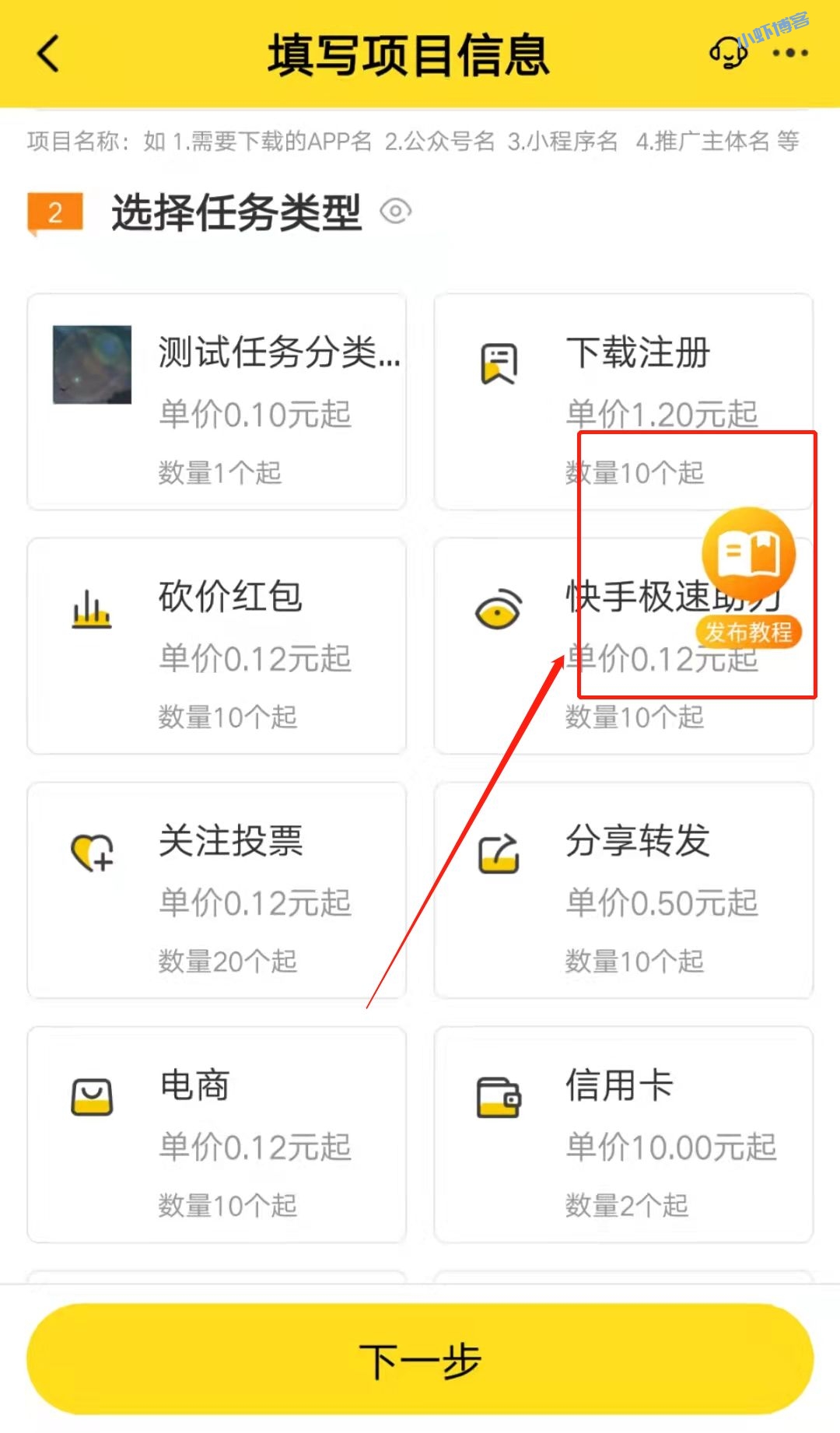Toggle visibility with the eye beside 选择任务类型
This screenshot has height=1433, width=840.
click(397, 212)
